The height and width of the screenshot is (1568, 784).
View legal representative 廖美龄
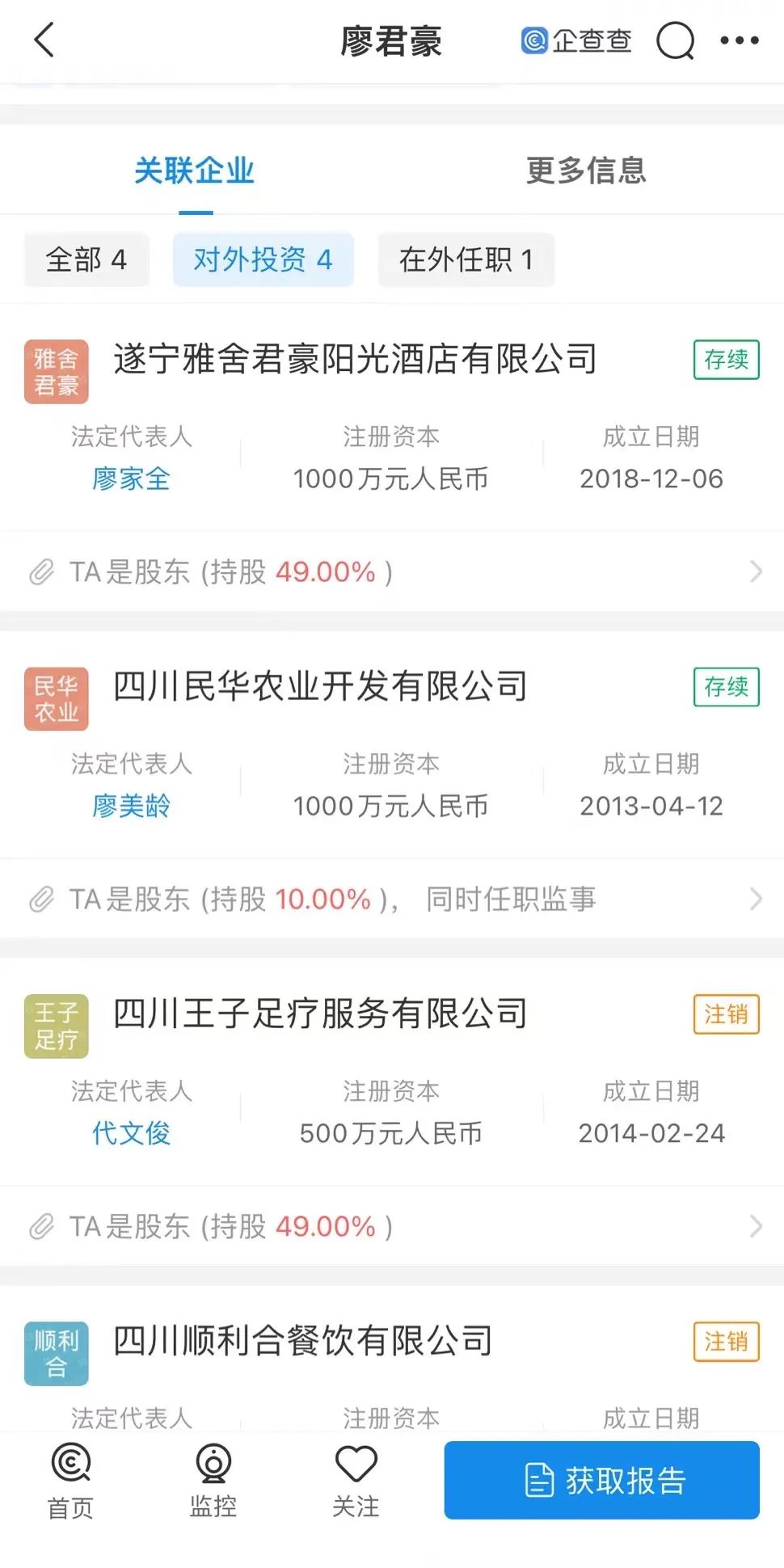pos(131,806)
